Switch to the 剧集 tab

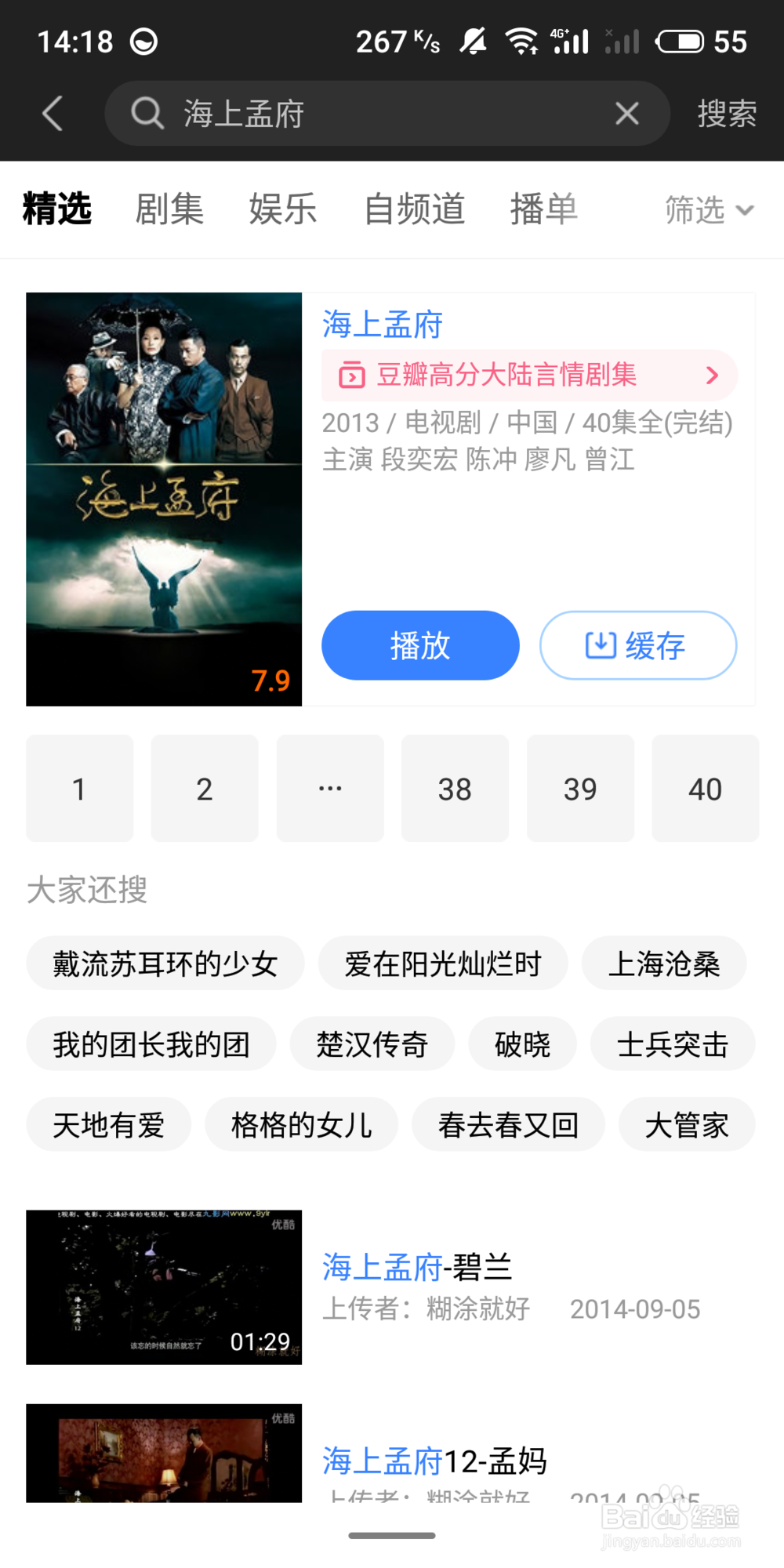click(x=170, y=209)
